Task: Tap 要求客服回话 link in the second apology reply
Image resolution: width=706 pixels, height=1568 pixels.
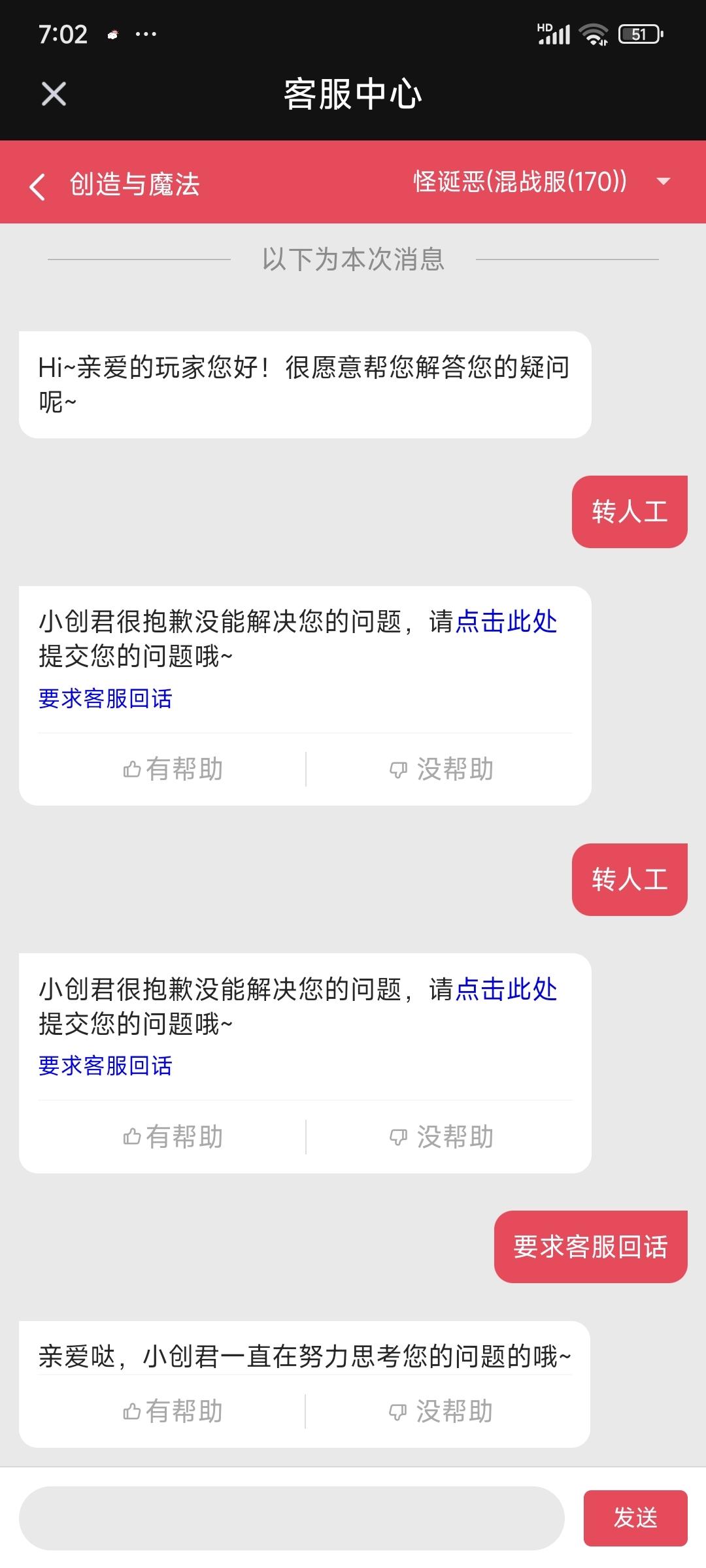Action: (105, 1066)
